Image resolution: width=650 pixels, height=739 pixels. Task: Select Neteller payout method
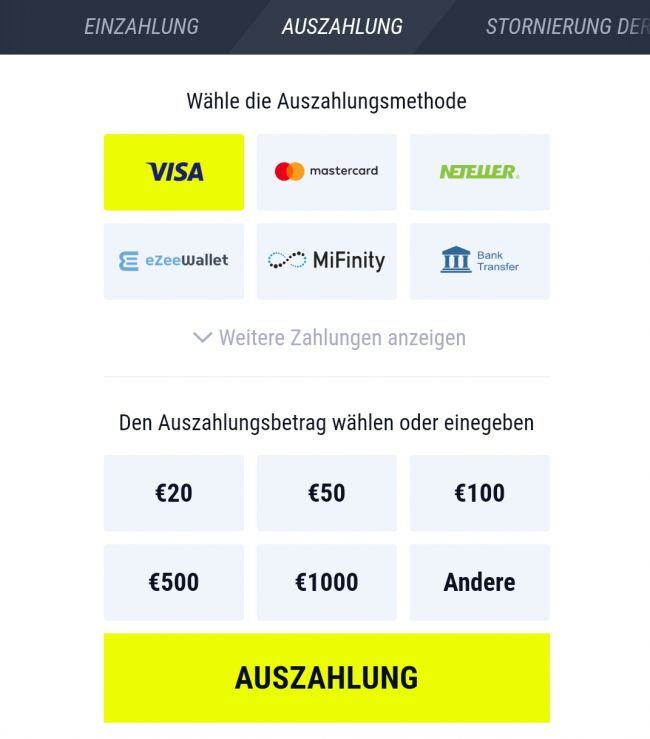pos(480,172)
